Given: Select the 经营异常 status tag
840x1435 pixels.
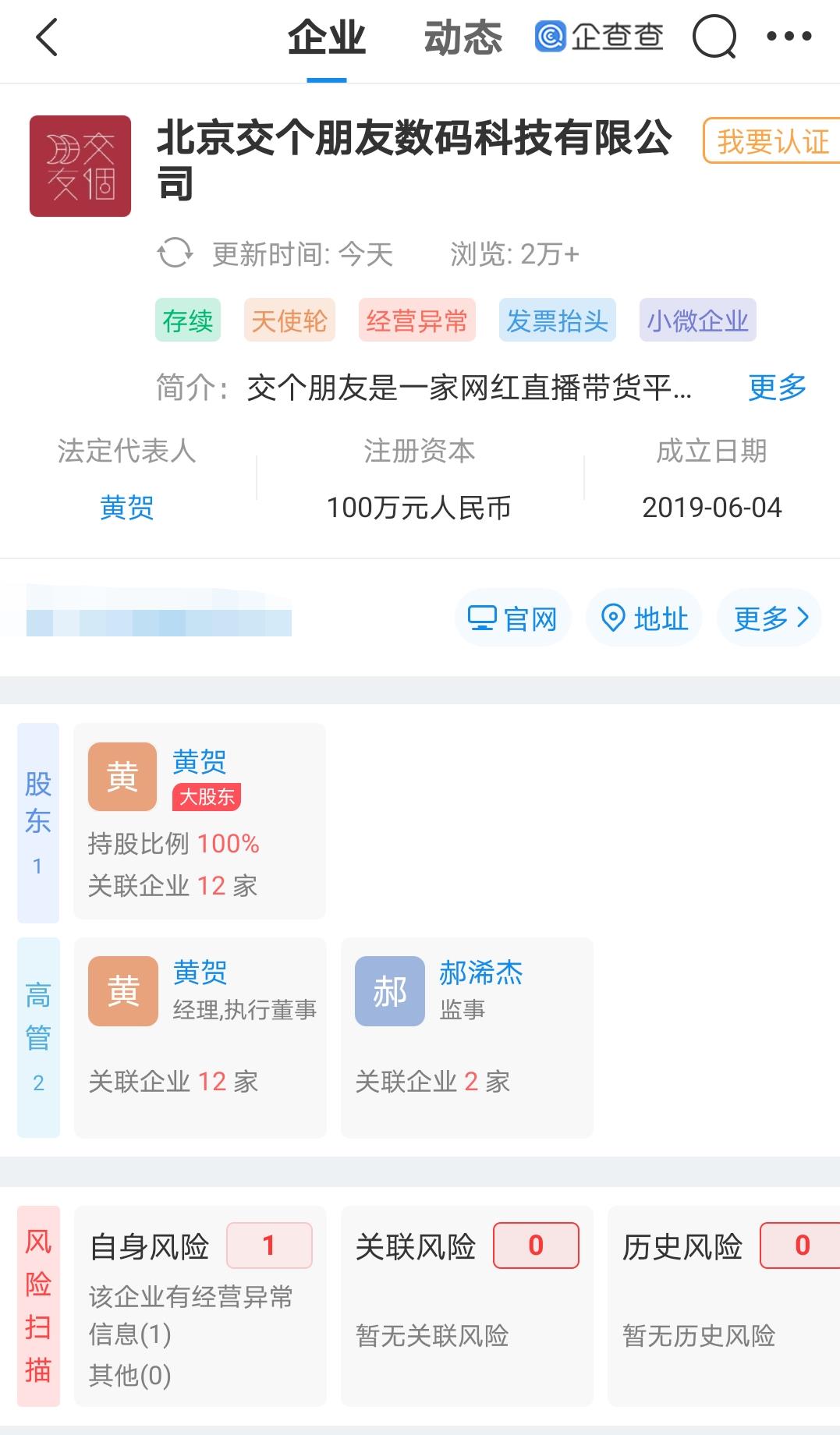Looking at the screenshot, I should point(416,320).
